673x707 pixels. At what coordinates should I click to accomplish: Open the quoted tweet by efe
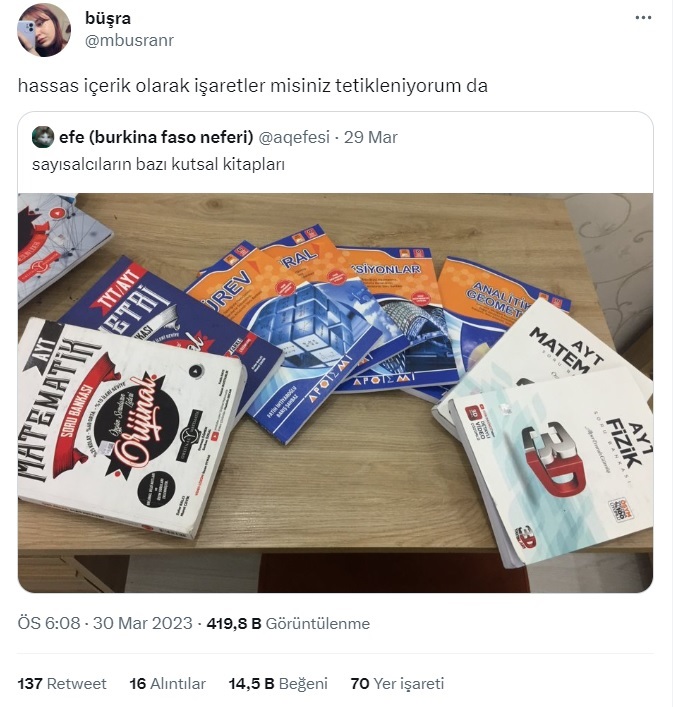pyautogui.click(x=300, y=150)
